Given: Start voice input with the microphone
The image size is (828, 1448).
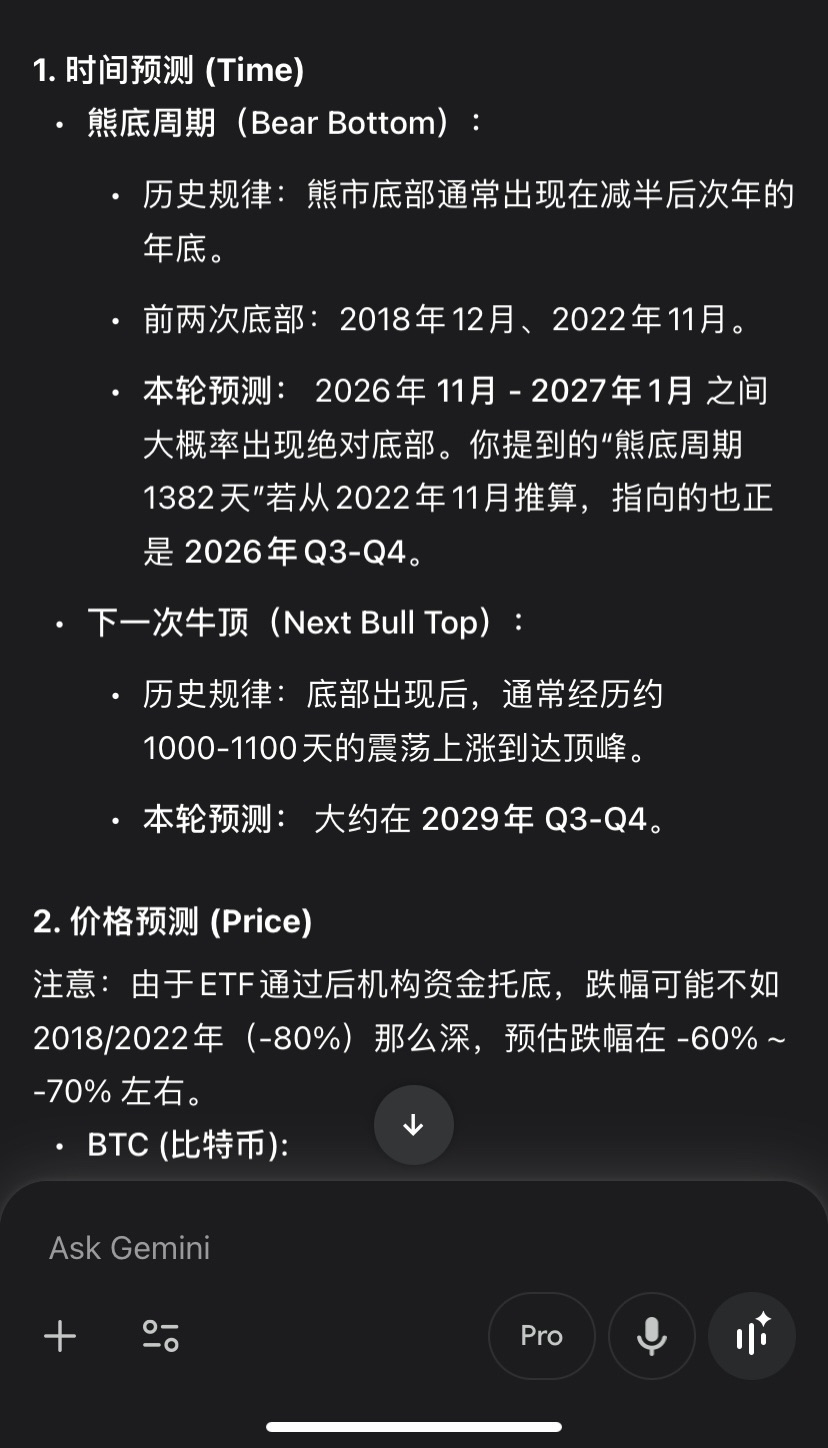Looking at the screenshot, I should (x=651, y=1336).
